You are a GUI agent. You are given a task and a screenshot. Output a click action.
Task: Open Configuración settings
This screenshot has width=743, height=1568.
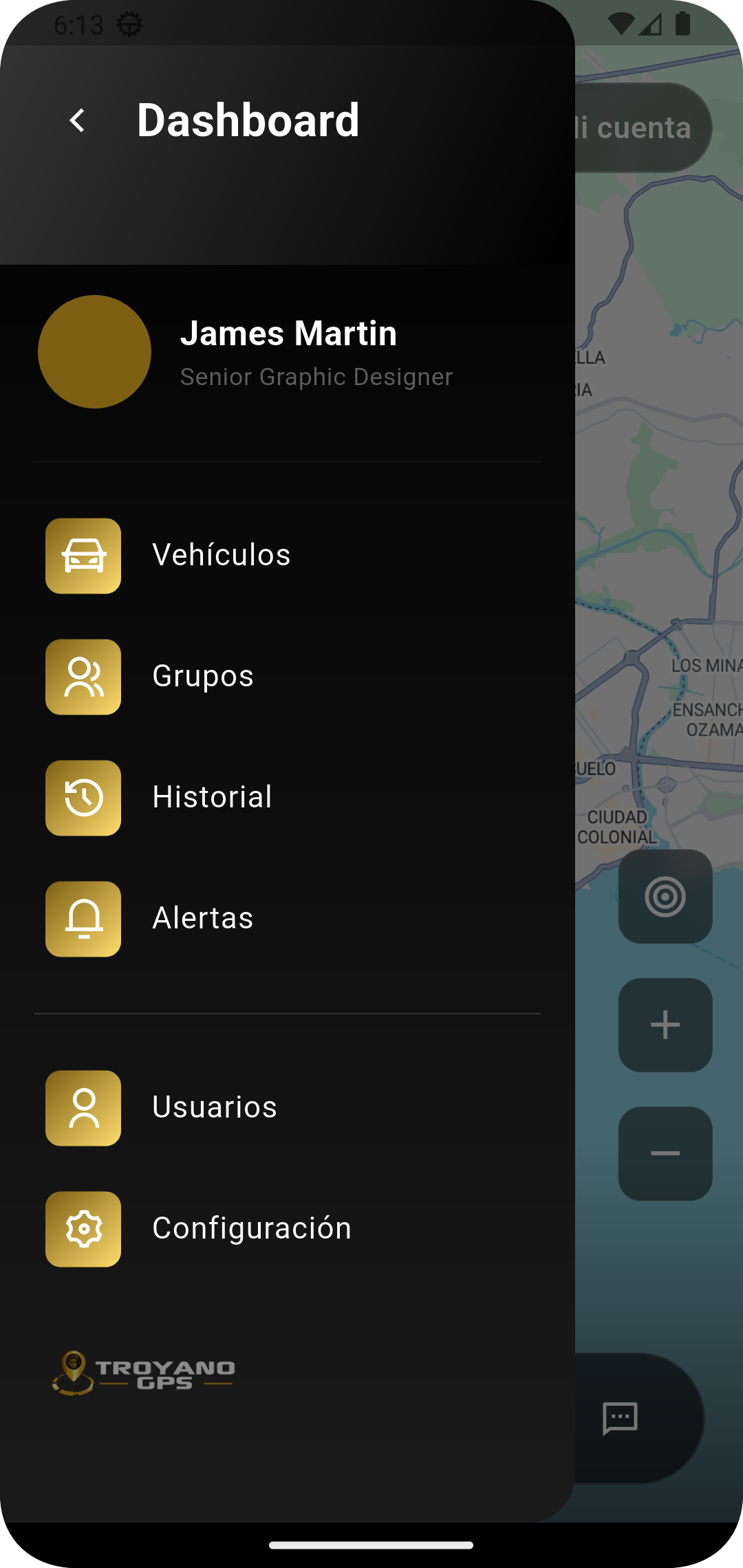click(x=252, y=1229)
